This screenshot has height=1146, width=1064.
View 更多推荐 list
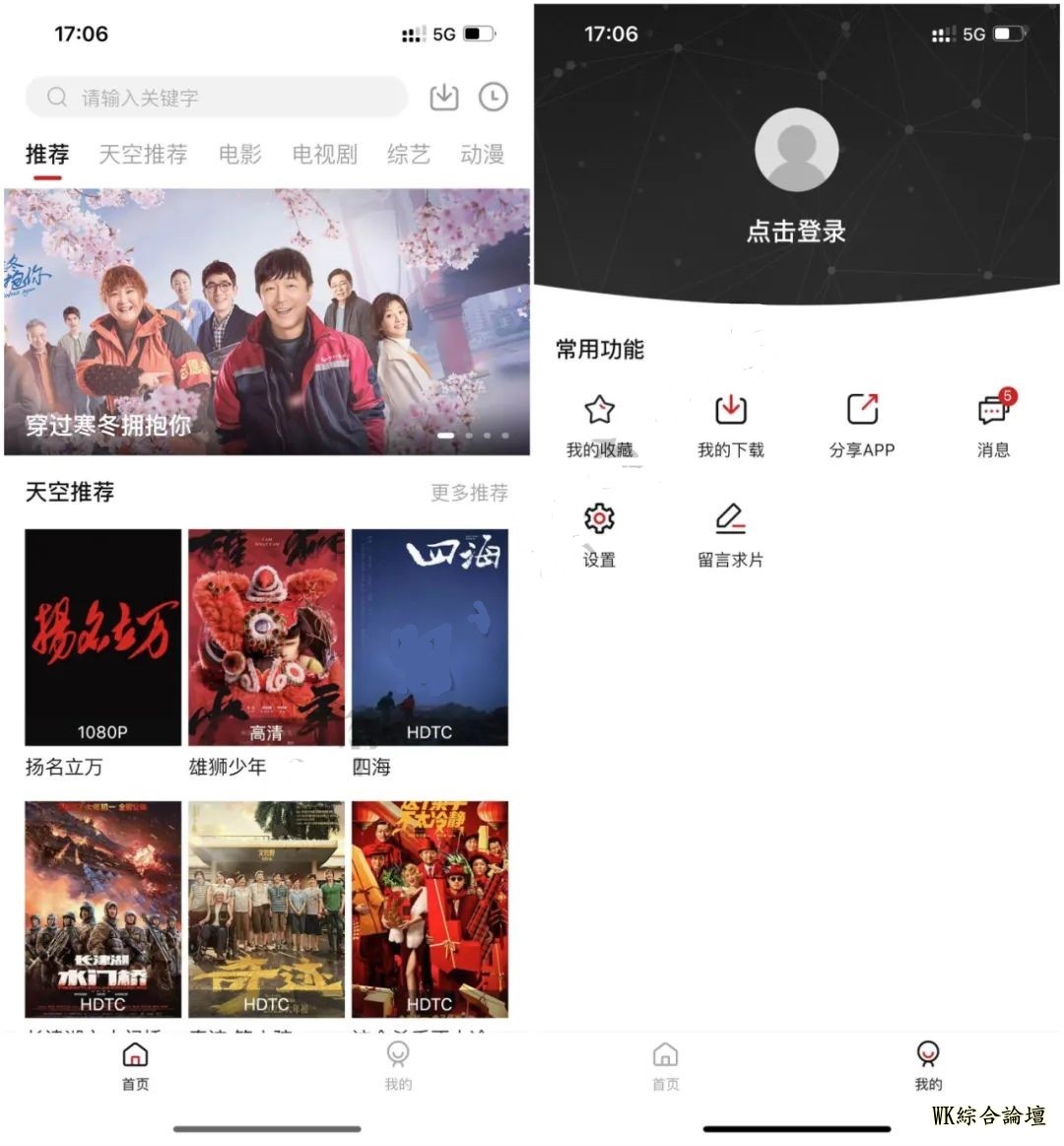[469, 493]
